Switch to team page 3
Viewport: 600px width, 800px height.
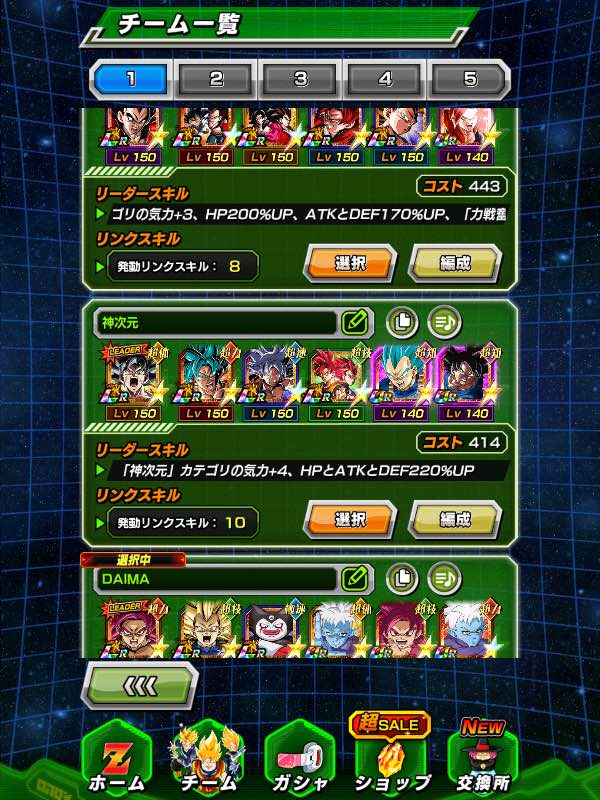point(301,79)
